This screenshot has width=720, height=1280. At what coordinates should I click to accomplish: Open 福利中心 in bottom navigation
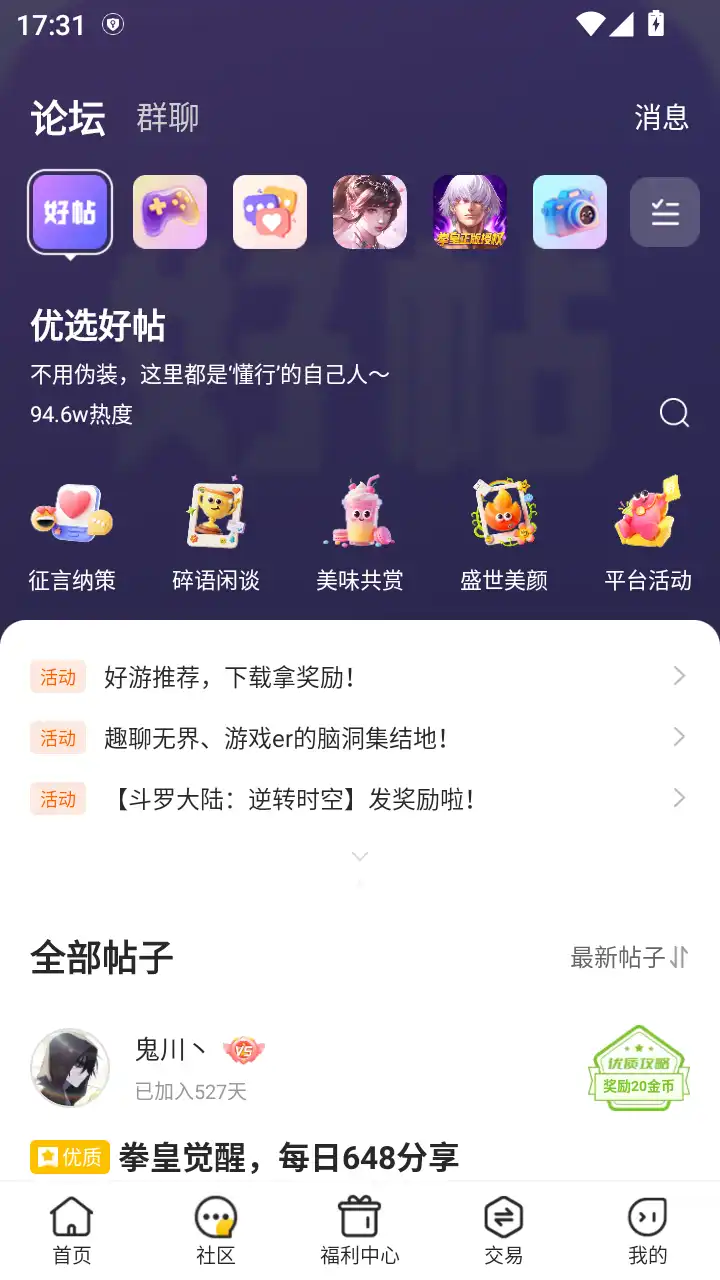pos(360,1227)
